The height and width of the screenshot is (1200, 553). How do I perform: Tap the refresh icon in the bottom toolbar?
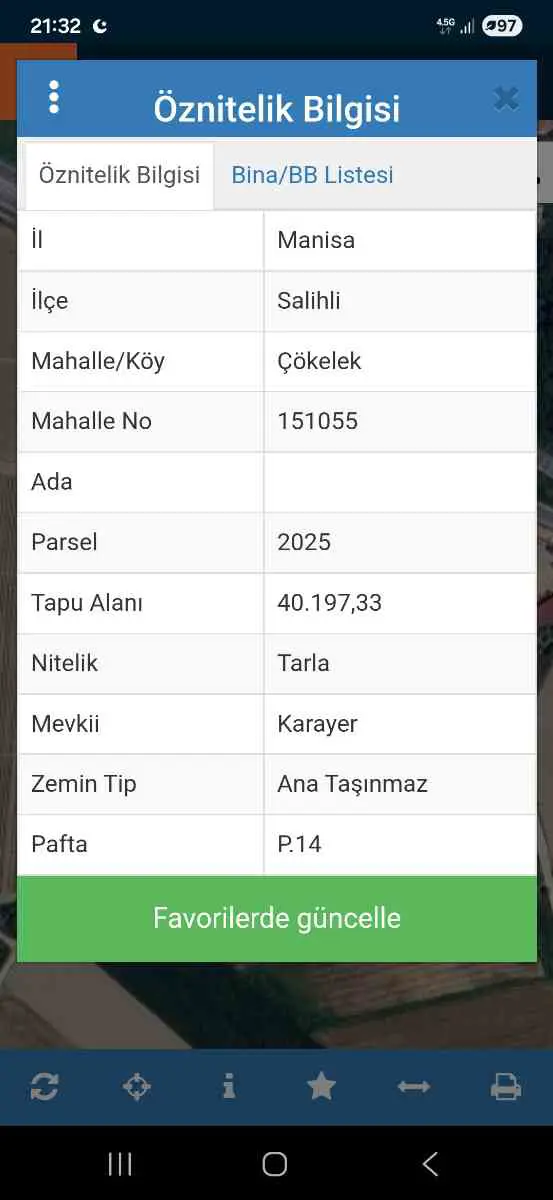44,1086
